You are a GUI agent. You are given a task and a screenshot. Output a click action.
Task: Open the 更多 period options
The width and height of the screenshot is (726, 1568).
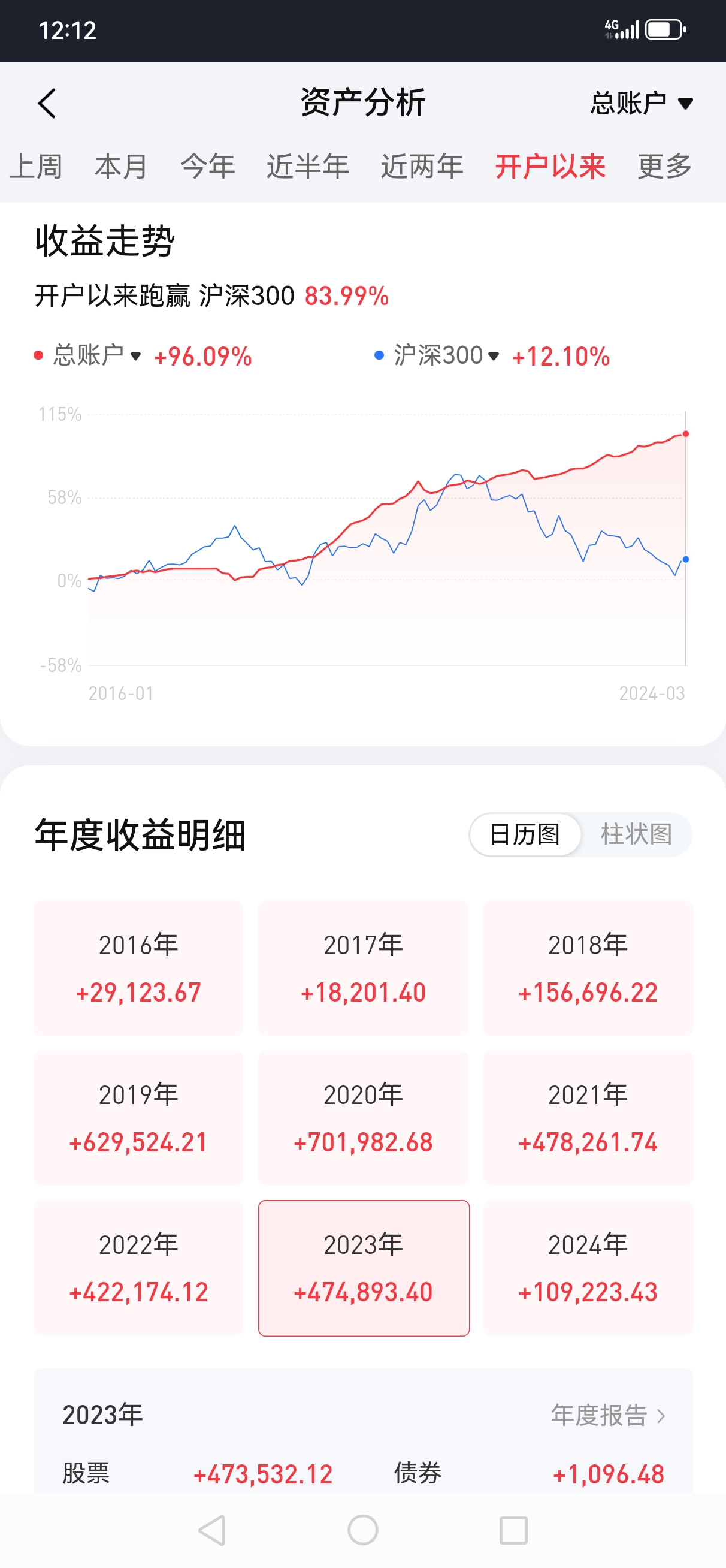point(664,167)
